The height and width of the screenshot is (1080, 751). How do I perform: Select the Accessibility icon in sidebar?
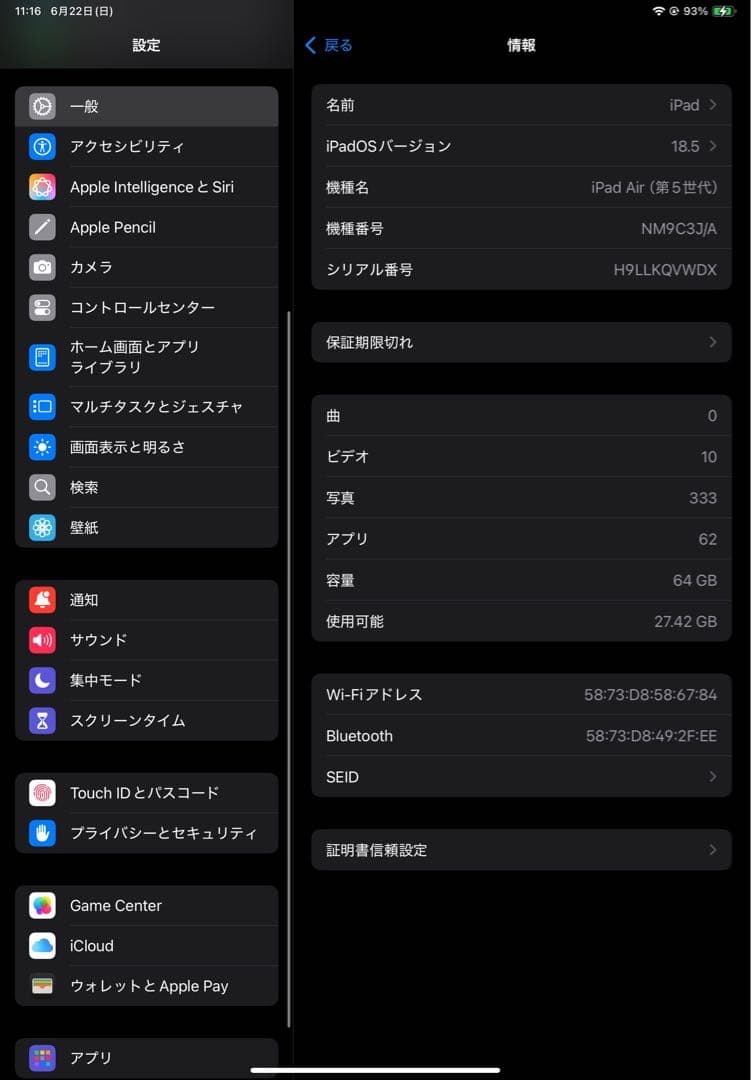(x=41, y=146)
